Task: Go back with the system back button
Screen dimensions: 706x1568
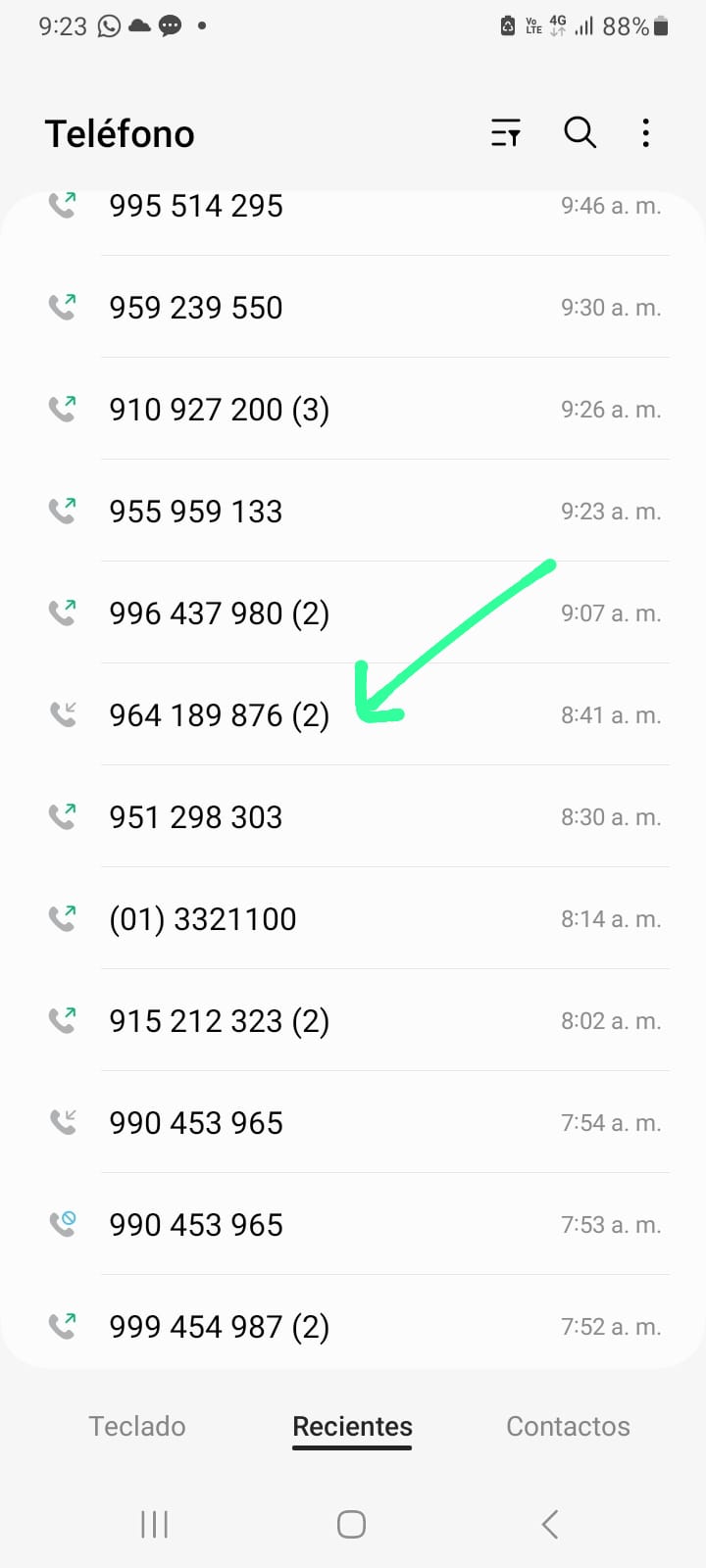Action: click(550, 1524)
